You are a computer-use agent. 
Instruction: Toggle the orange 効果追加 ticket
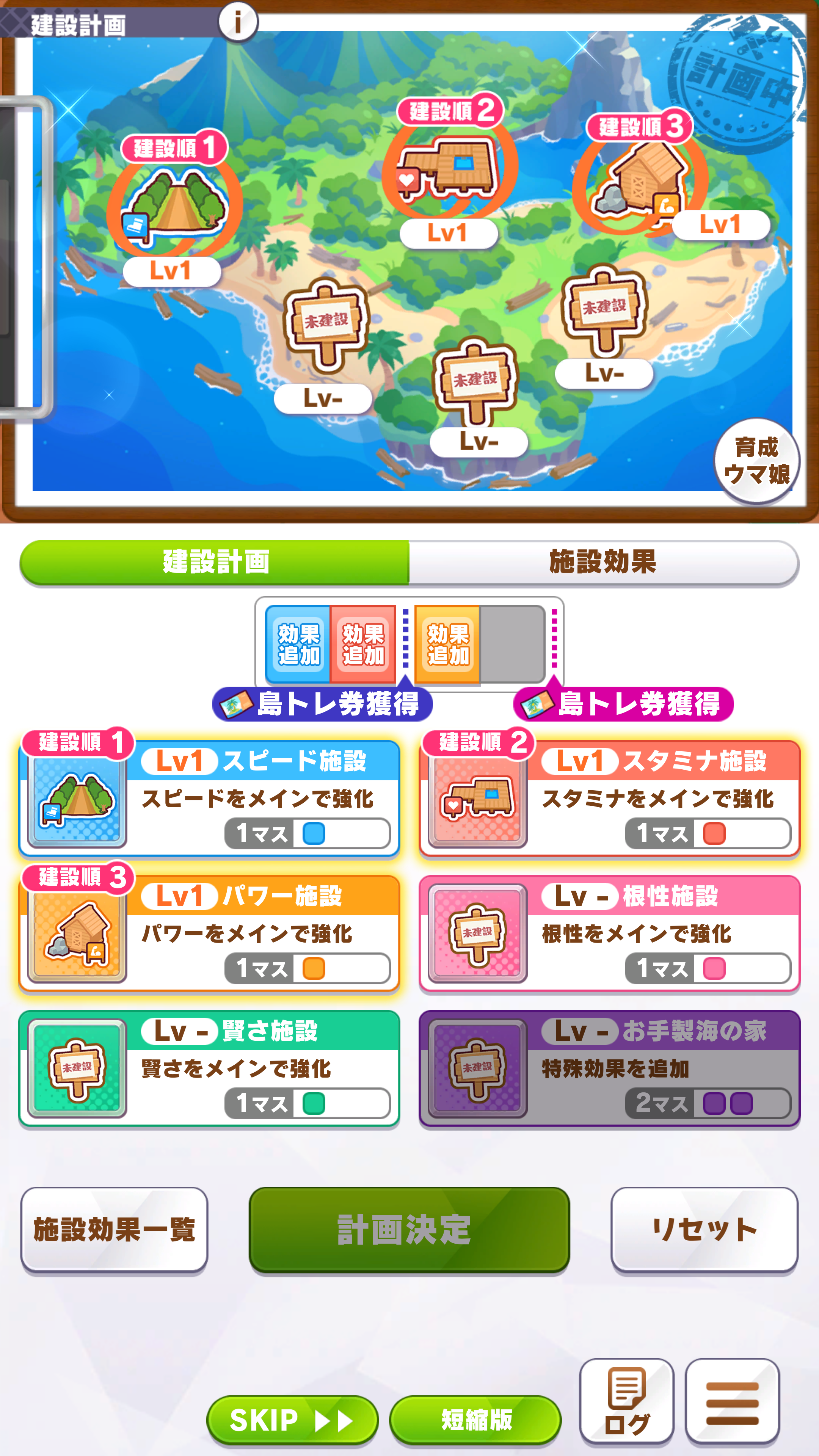click(447, 653)
